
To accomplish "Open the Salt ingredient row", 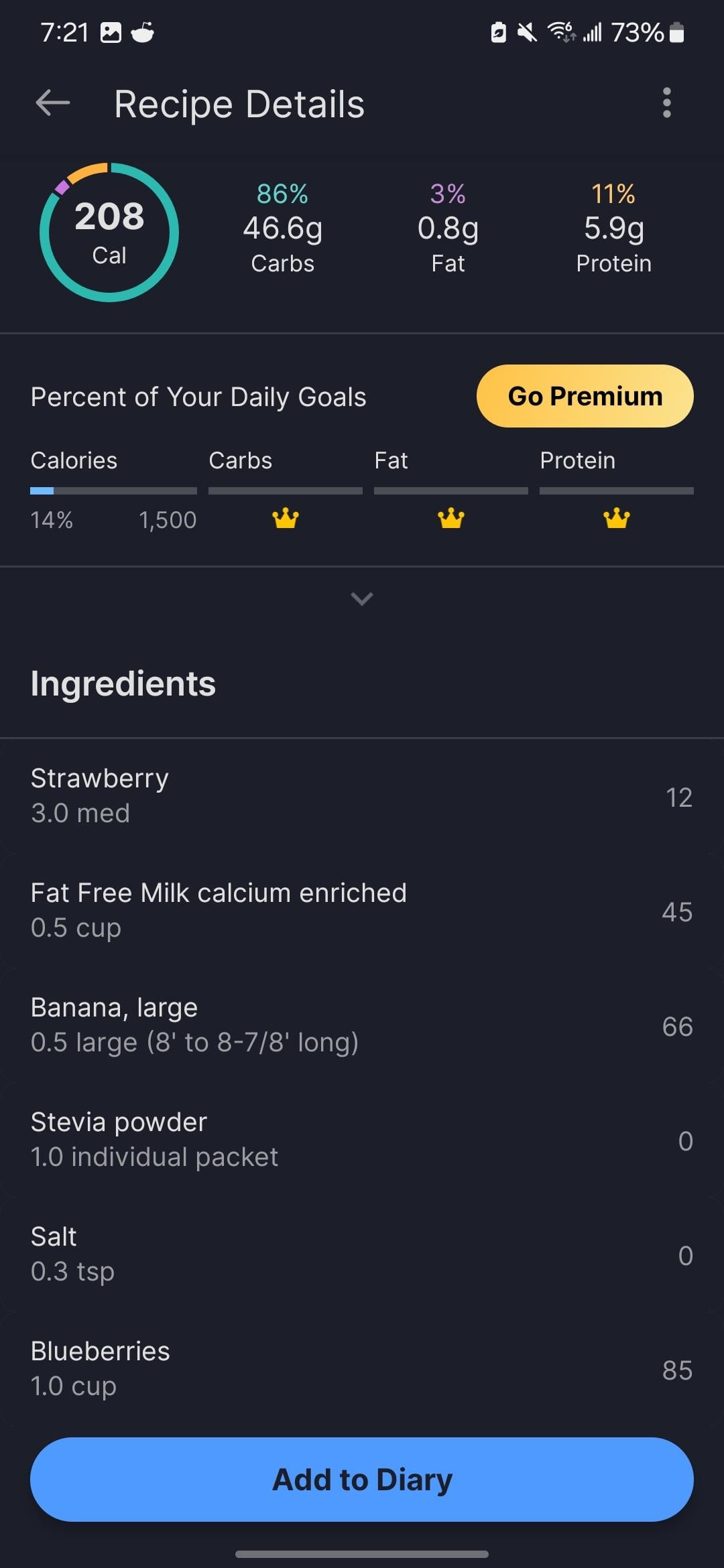I will point(362,1254).
